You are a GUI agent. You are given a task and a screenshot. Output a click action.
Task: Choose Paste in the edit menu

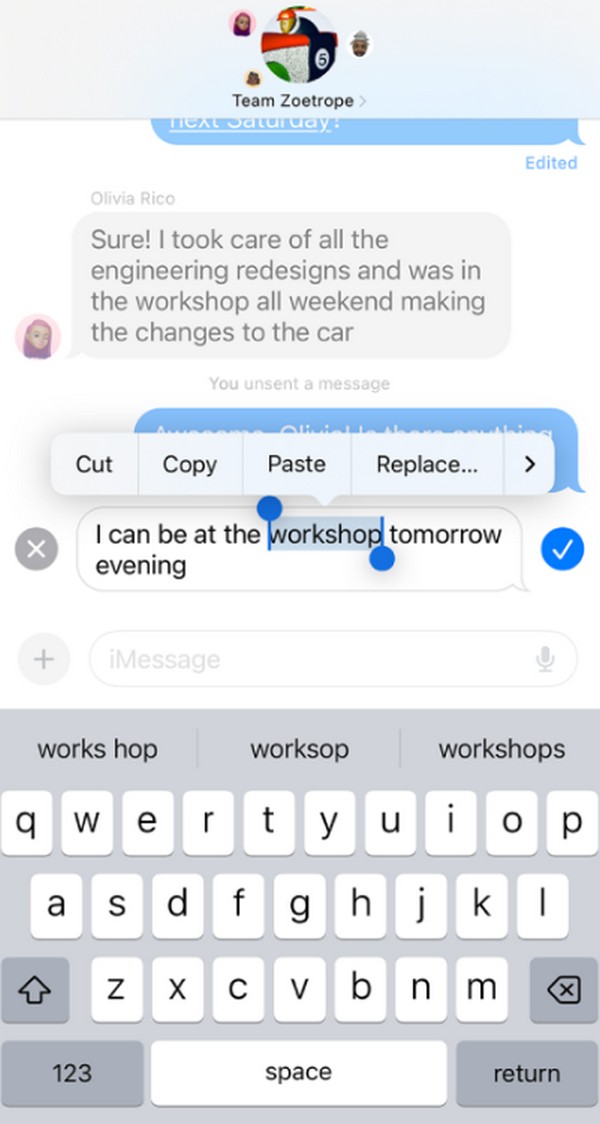coord(297,464)
